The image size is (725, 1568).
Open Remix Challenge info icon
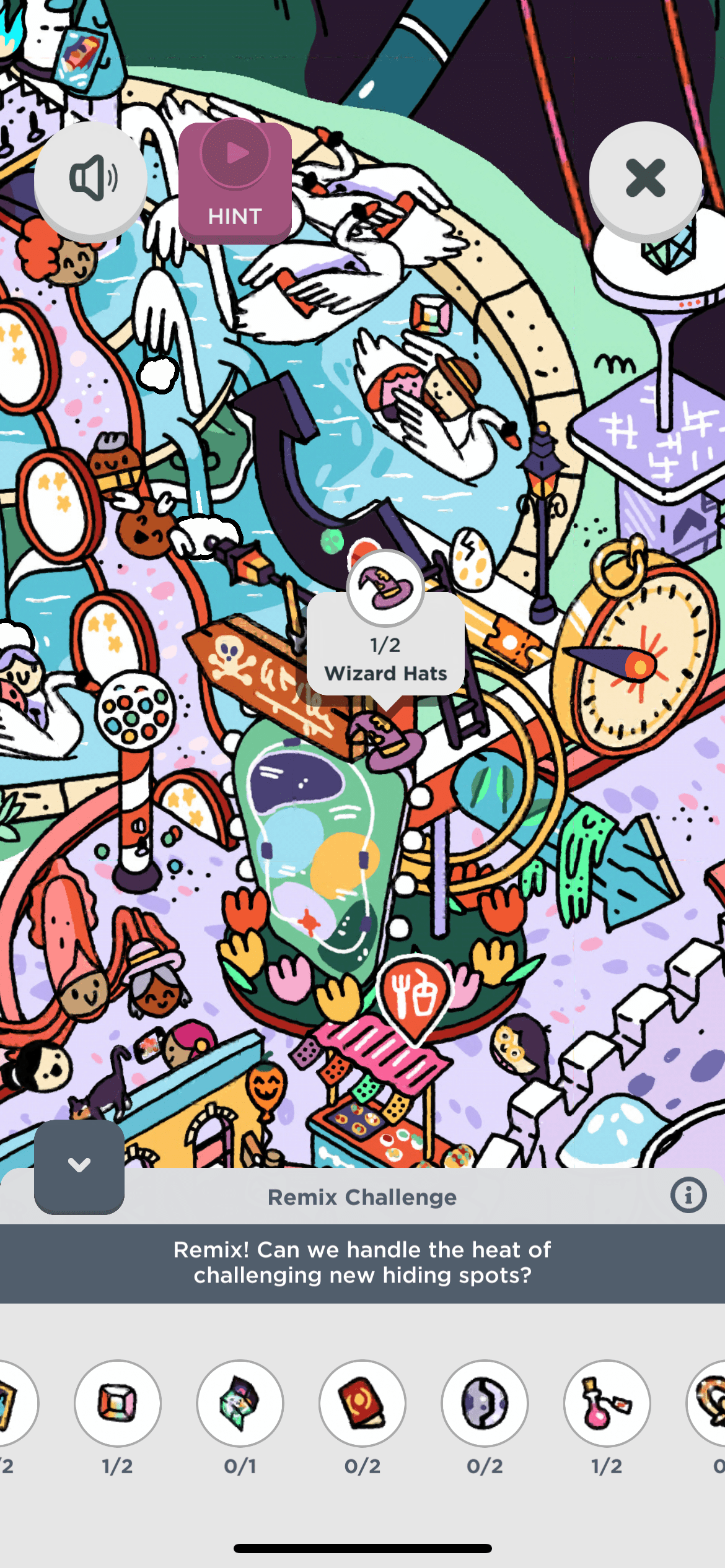(x=688, y=1195)
